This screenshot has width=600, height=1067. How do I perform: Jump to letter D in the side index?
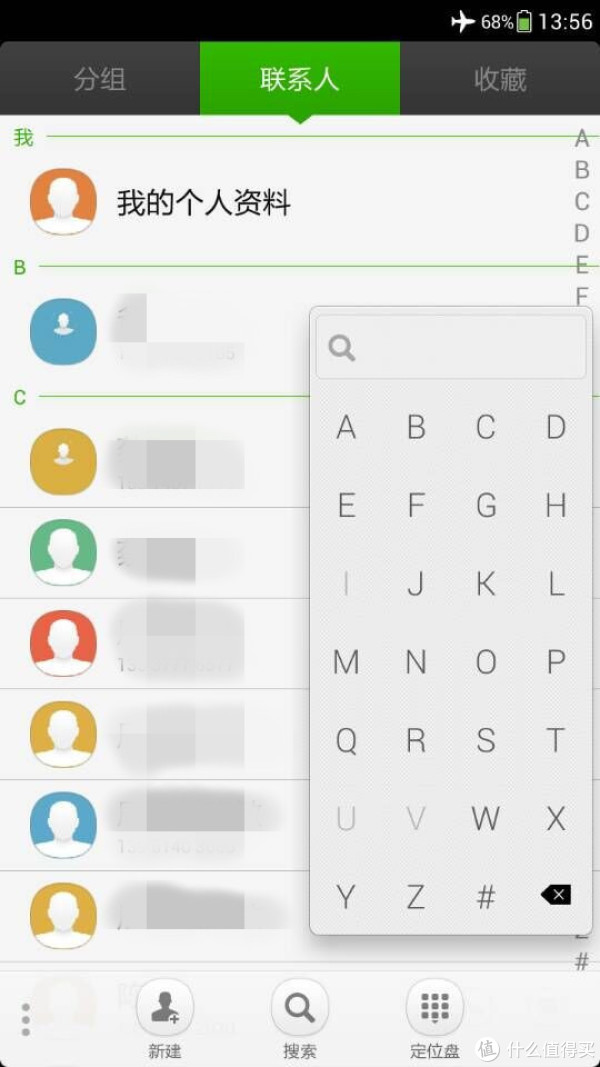click(582, 233)
